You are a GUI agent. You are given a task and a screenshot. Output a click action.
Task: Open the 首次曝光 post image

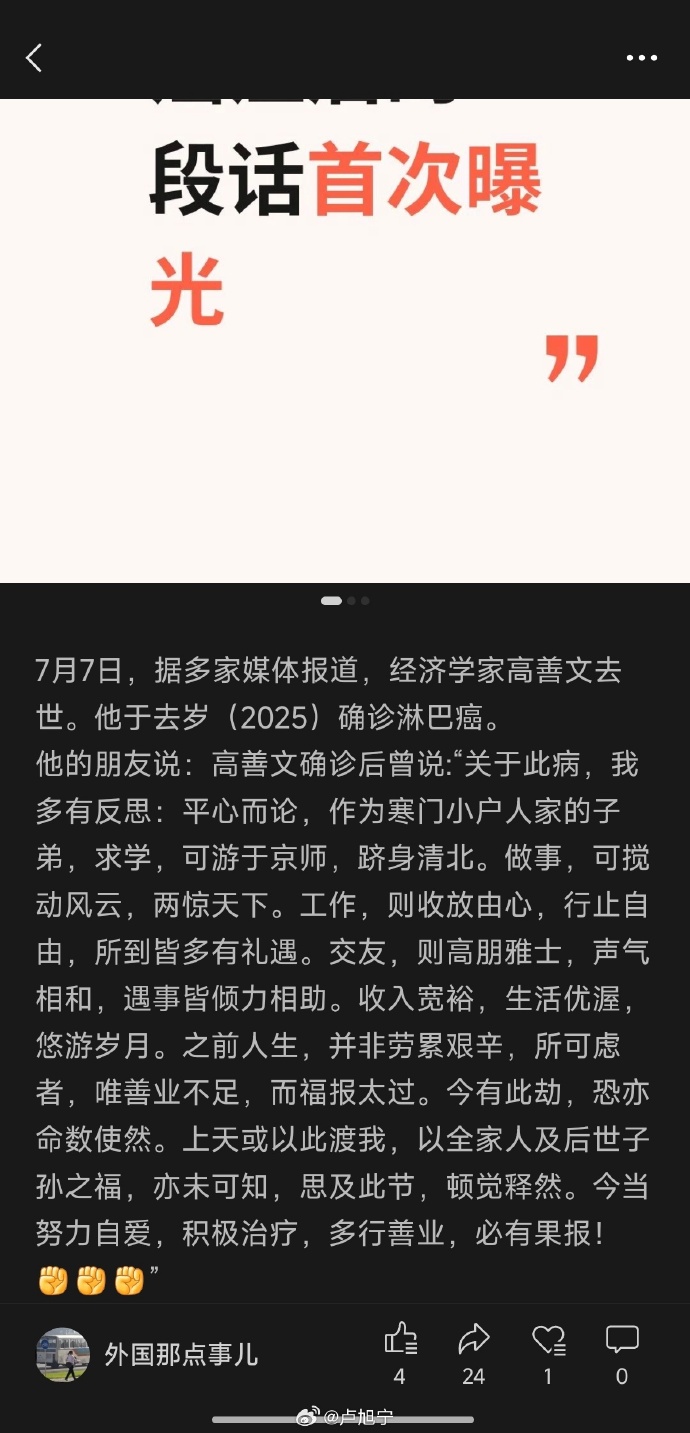[x=345, y=340]
